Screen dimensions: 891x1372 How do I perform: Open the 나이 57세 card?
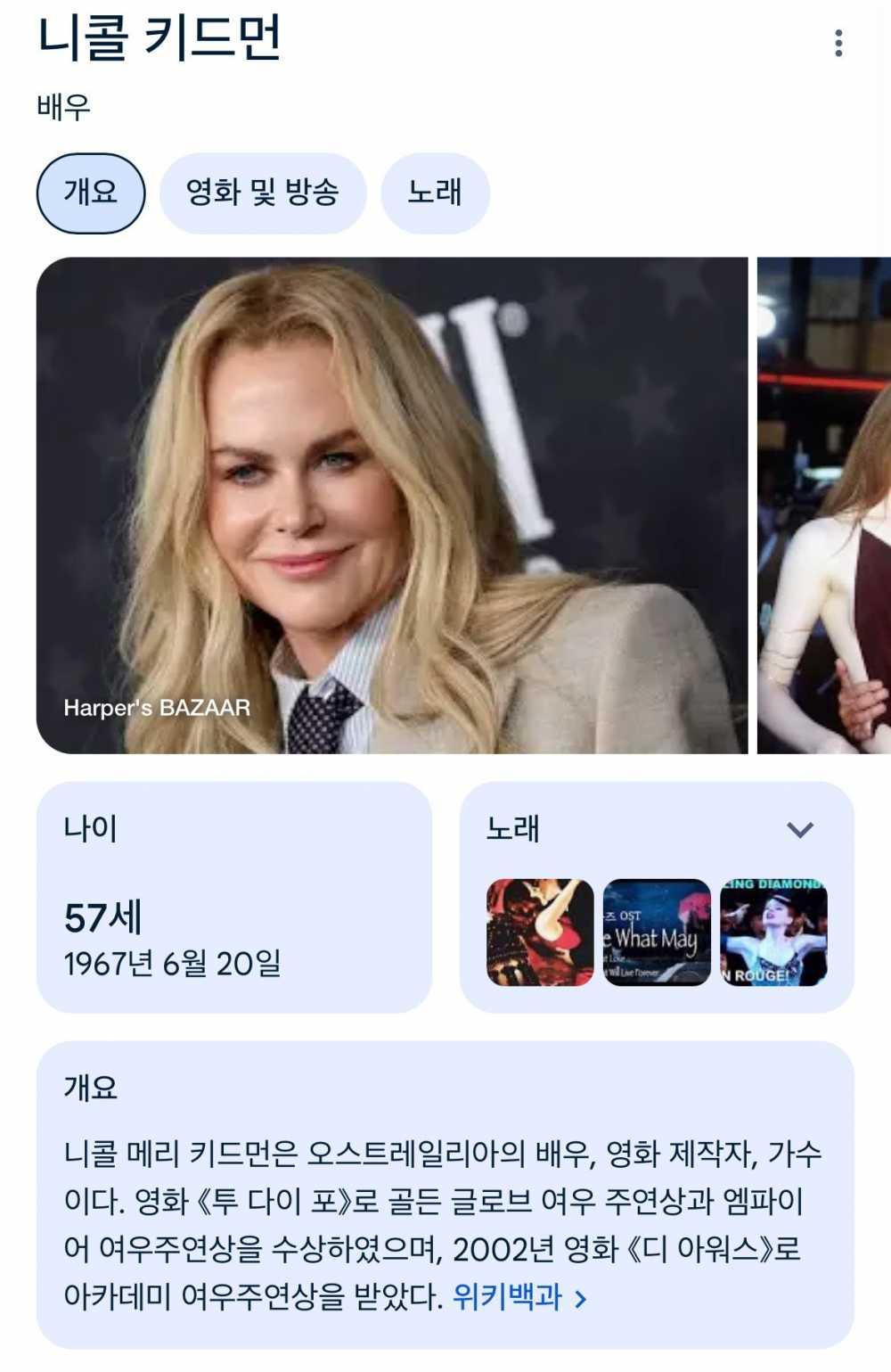(x=233, y=897)
